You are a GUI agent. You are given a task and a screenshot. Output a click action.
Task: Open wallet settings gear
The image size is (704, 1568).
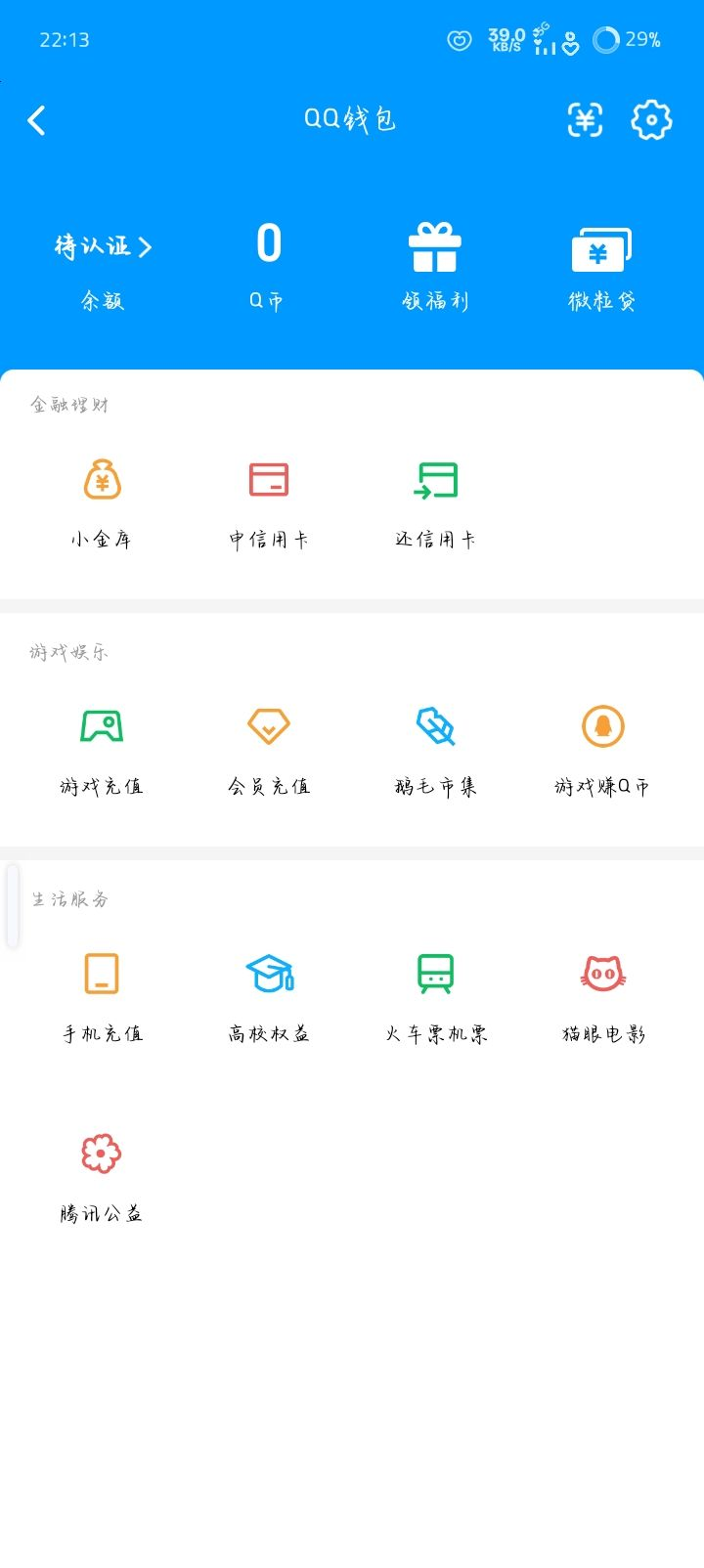(x=651, y=120)
